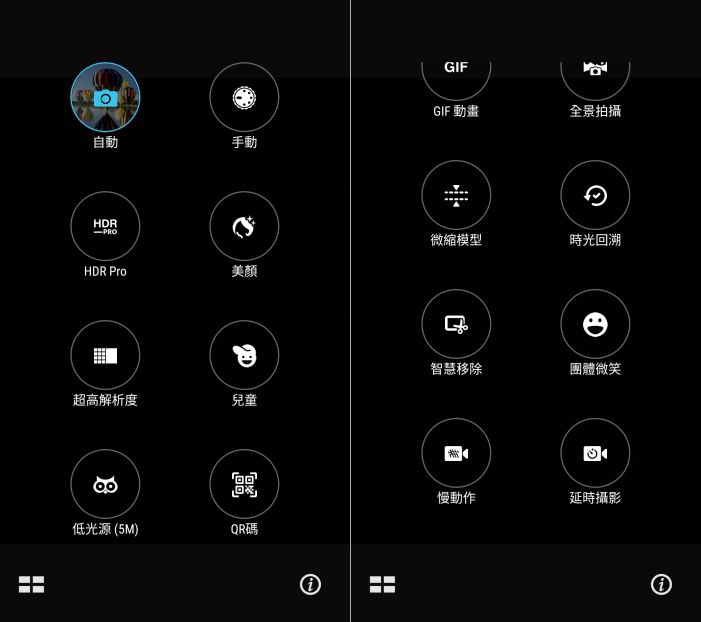Choose 慢動作 slow motion mode
This screenshot has width=701, height=622.
[x=456, y=453]
